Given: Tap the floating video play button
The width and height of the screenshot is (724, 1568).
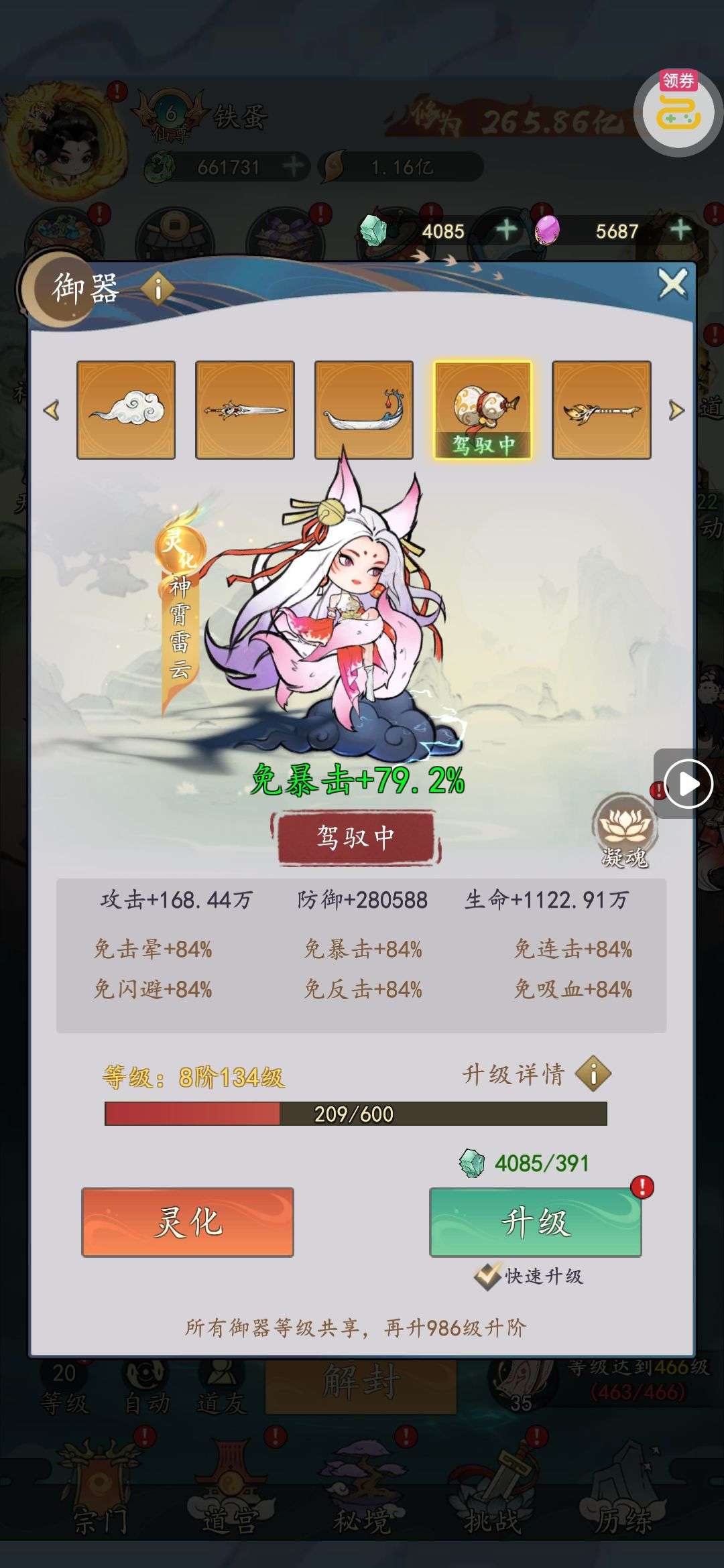Looking at the screenshot, I should point(688,783).
